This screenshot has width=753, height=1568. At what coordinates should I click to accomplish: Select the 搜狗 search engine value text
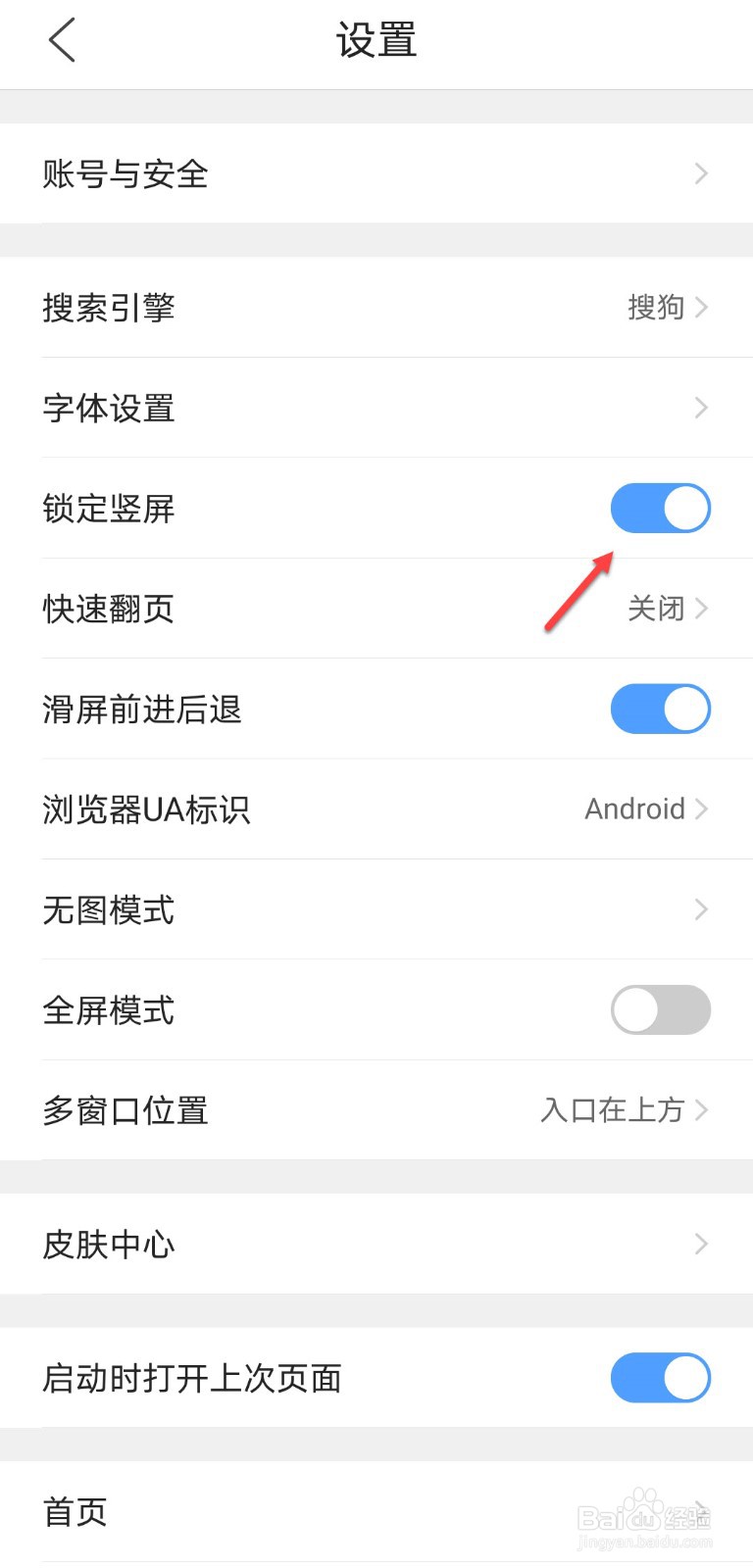pos(655,308)
